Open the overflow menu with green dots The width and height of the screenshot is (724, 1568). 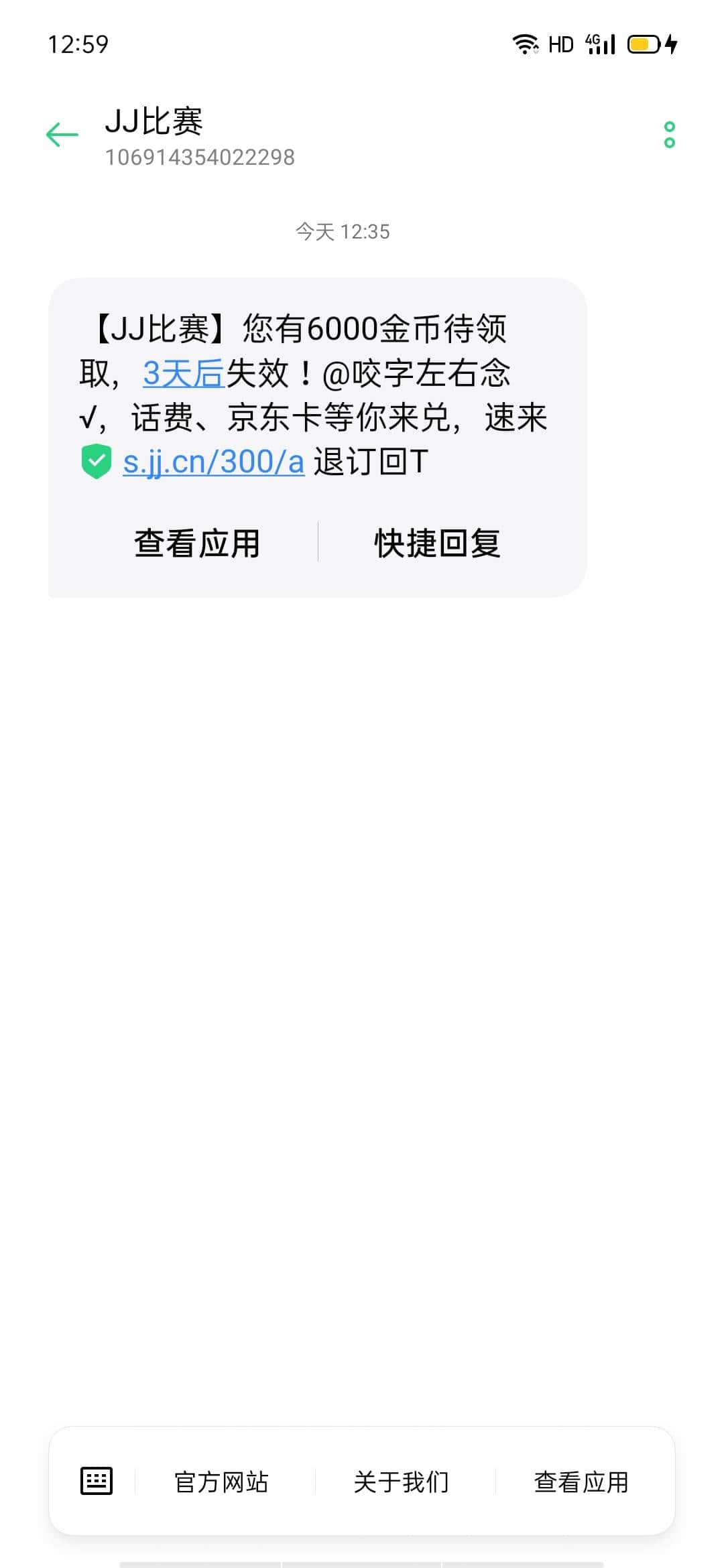(x=670, y=134)
